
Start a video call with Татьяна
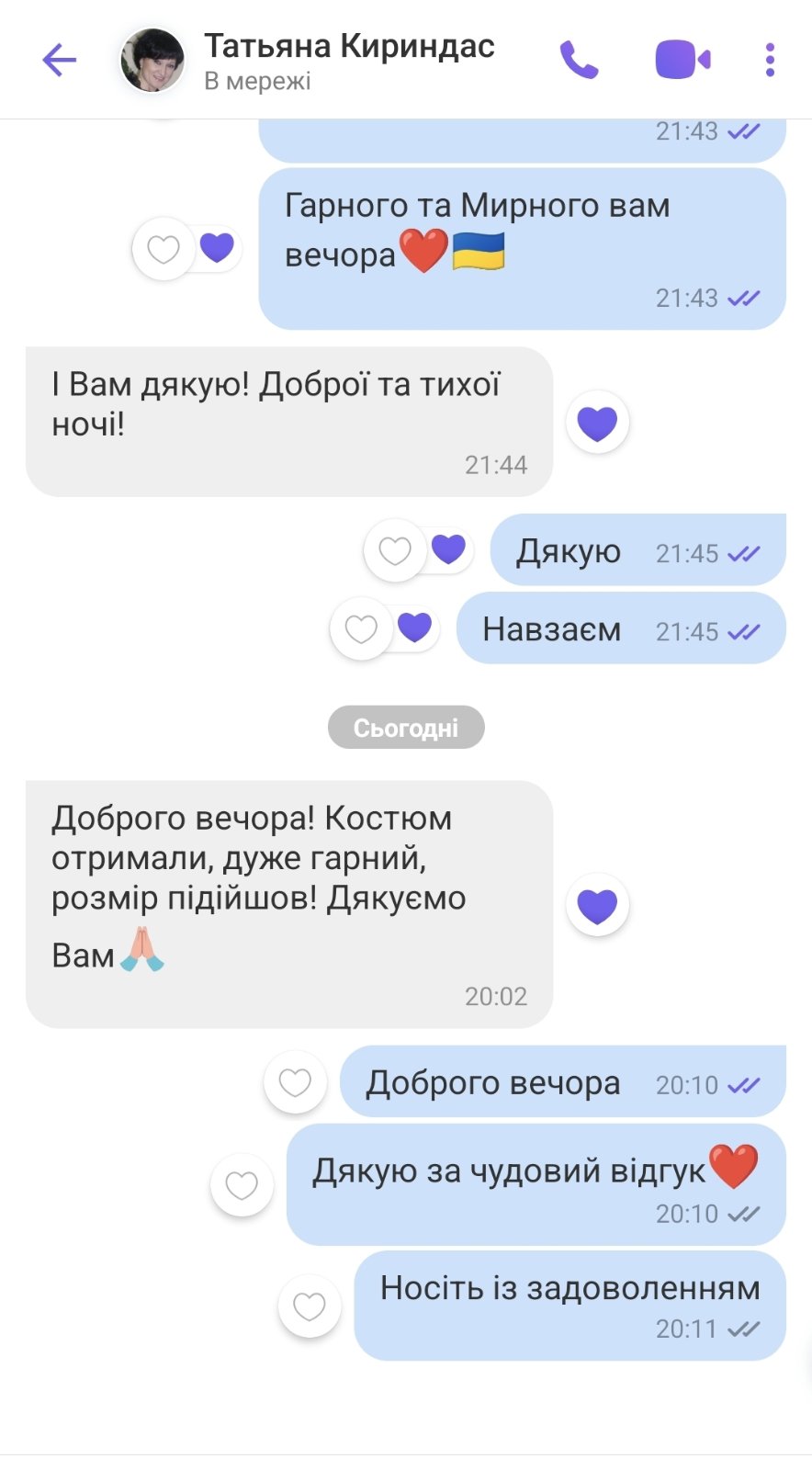pyautogui.click(x=682, y=61)
